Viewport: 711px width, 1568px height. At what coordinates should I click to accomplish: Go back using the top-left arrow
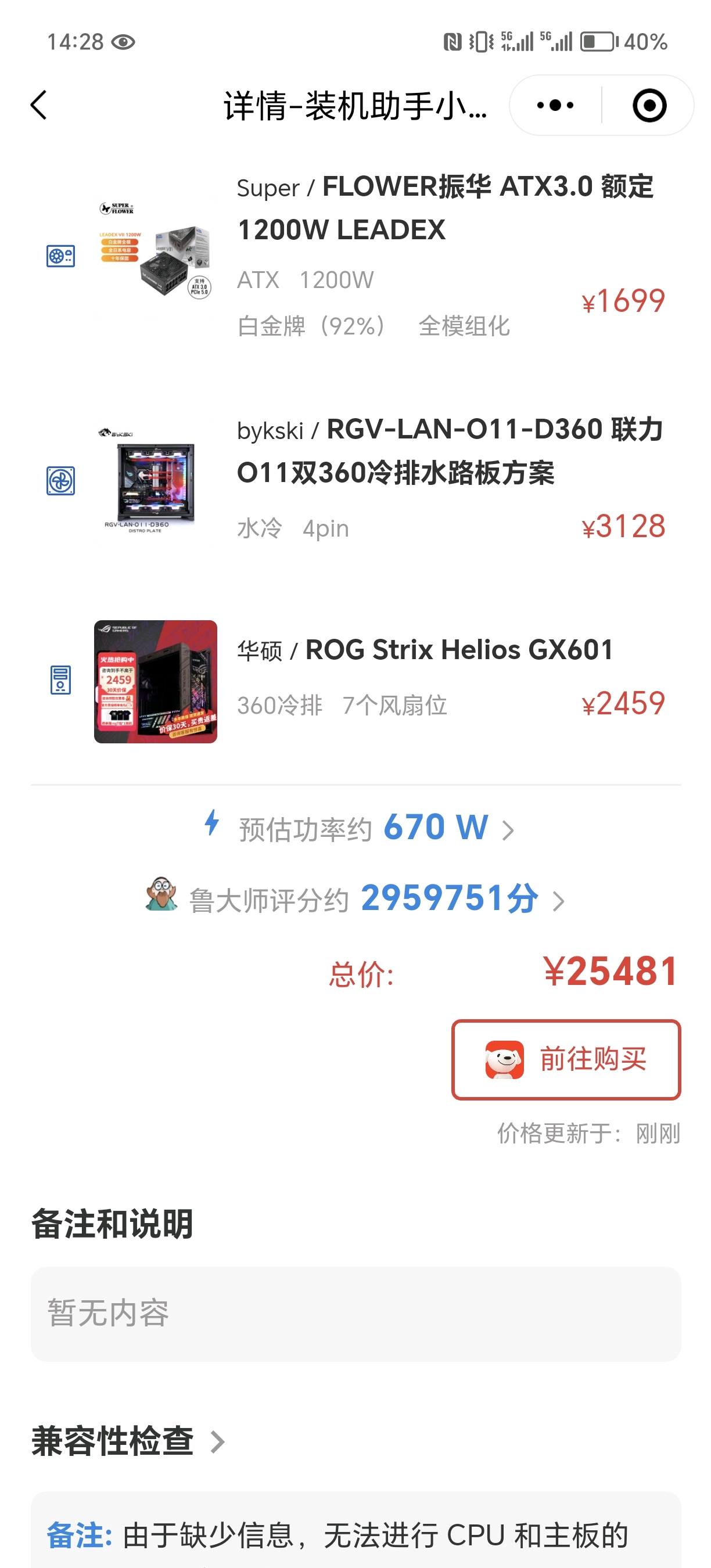click(x=39, y=105)
